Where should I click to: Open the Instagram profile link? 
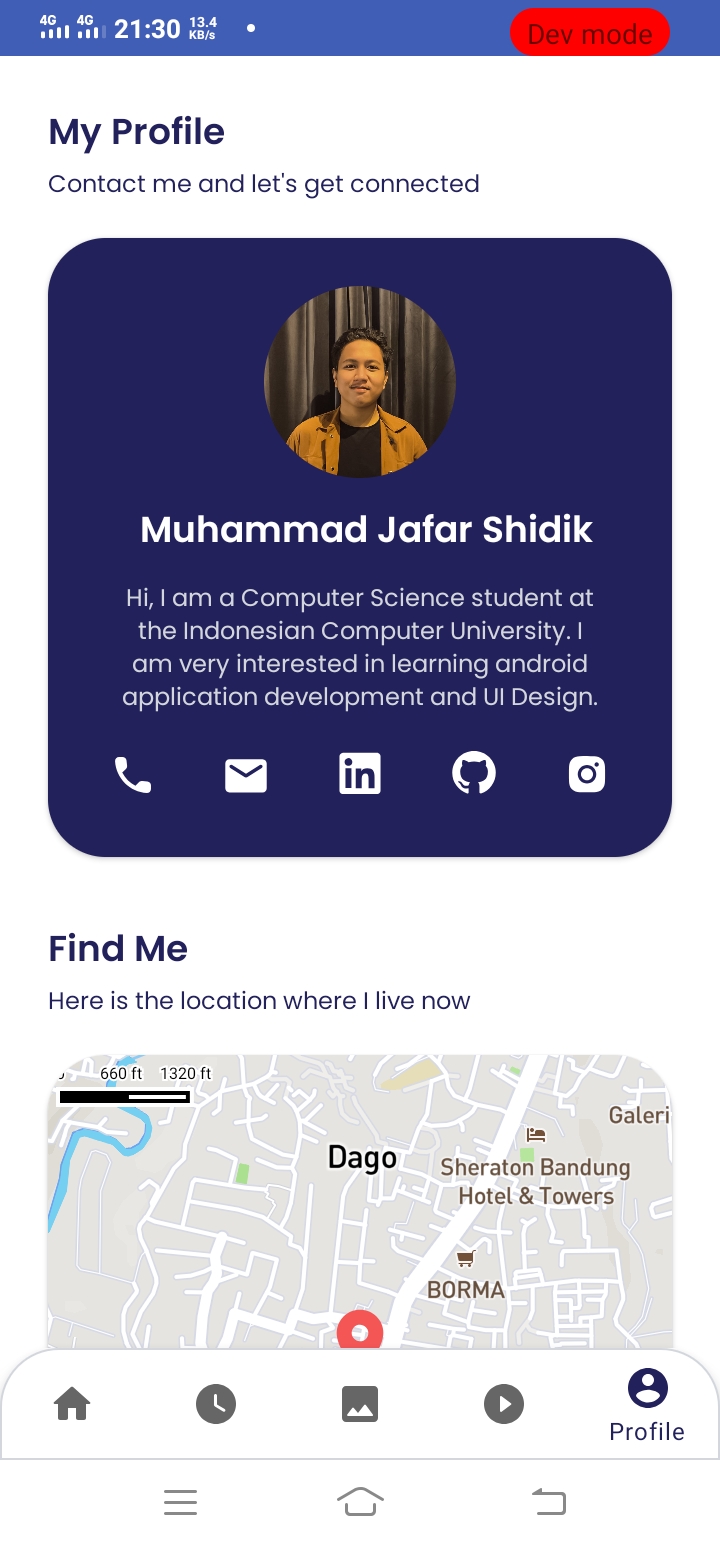(x=587, y=775)
